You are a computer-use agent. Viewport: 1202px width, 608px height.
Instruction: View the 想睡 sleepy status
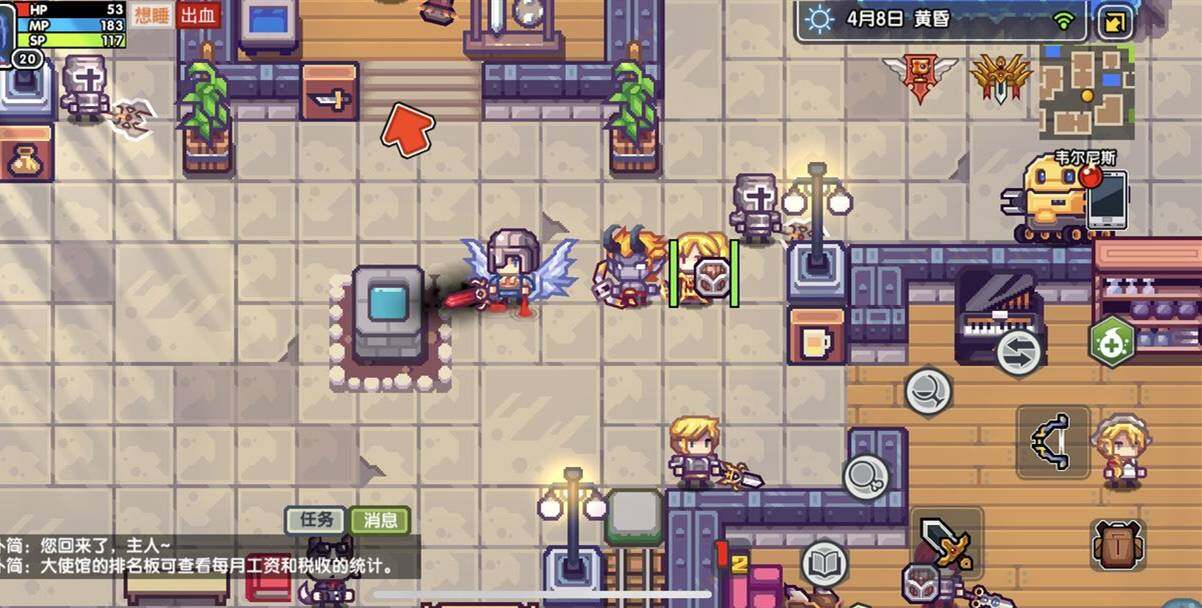153,15
